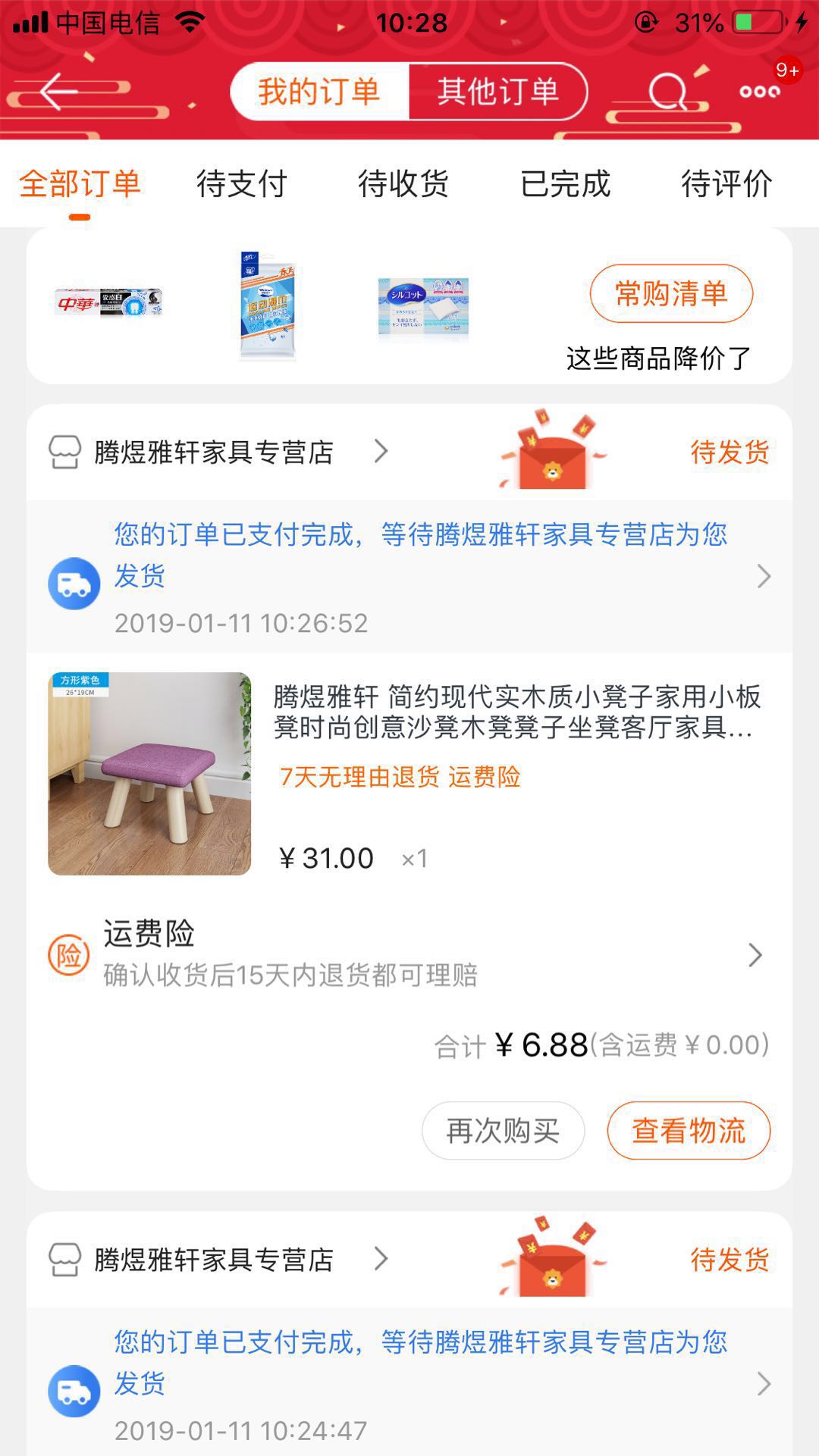Screen dimensions: 819x1456
Task: Select the 我的订单 segment
Action: (x=319, y=92)
